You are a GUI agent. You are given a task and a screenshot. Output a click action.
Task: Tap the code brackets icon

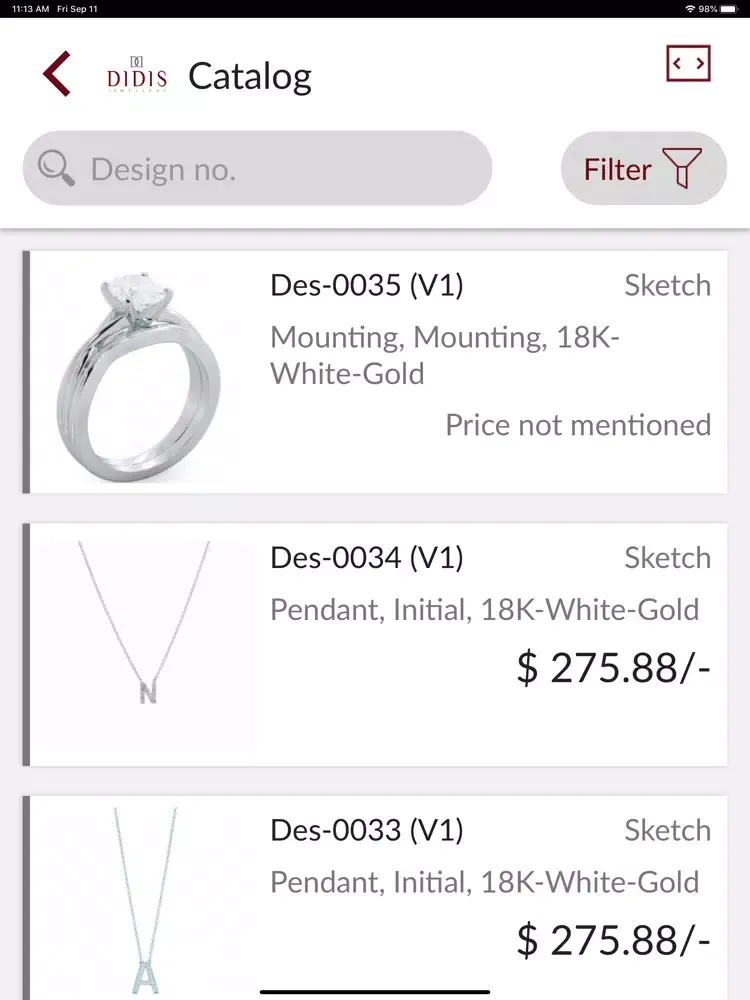pyautogui.click(x=688, y=64)
